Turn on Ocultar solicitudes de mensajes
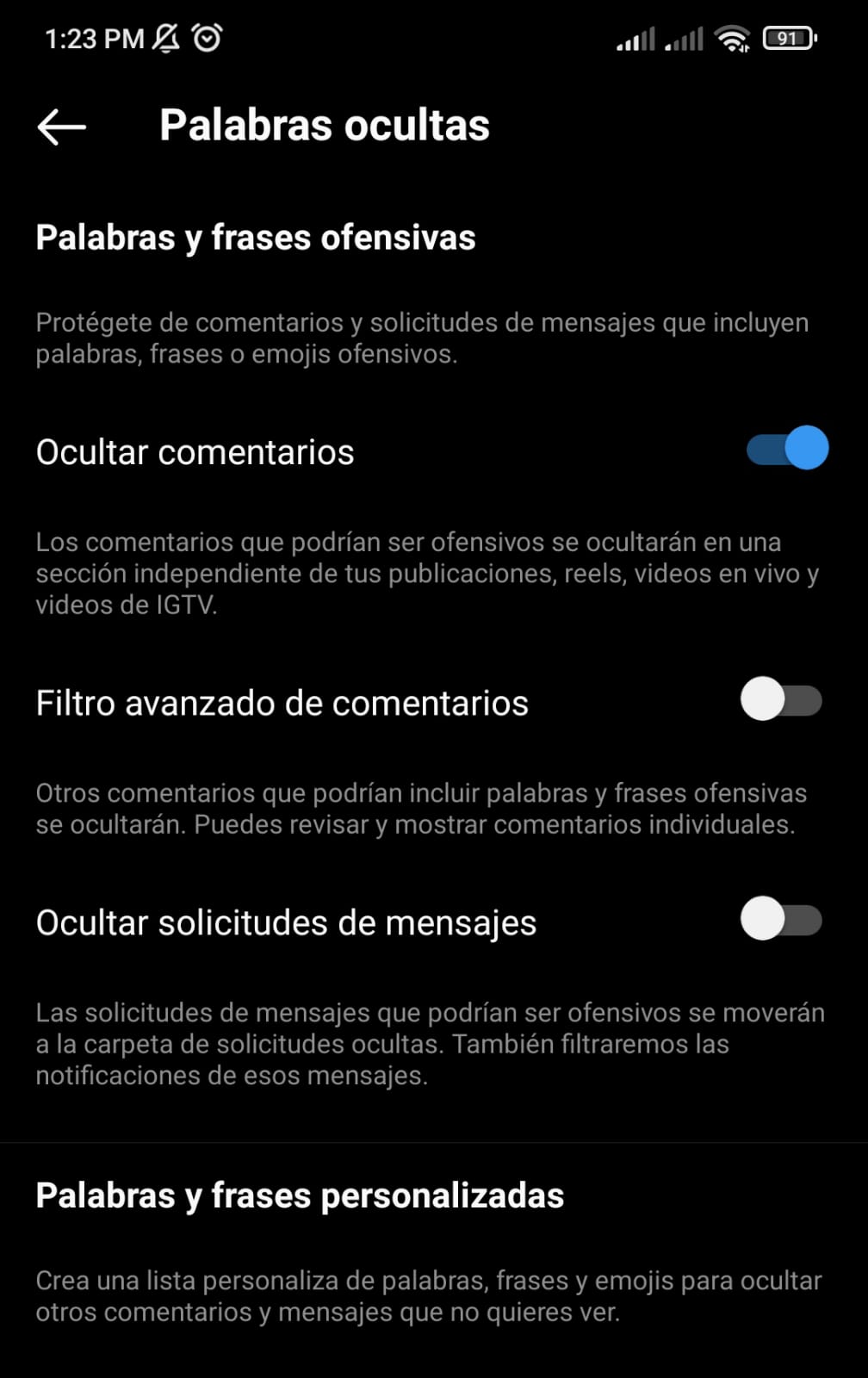The height and width of the screenshot is (1378, 868). click(x=781, y=920)
